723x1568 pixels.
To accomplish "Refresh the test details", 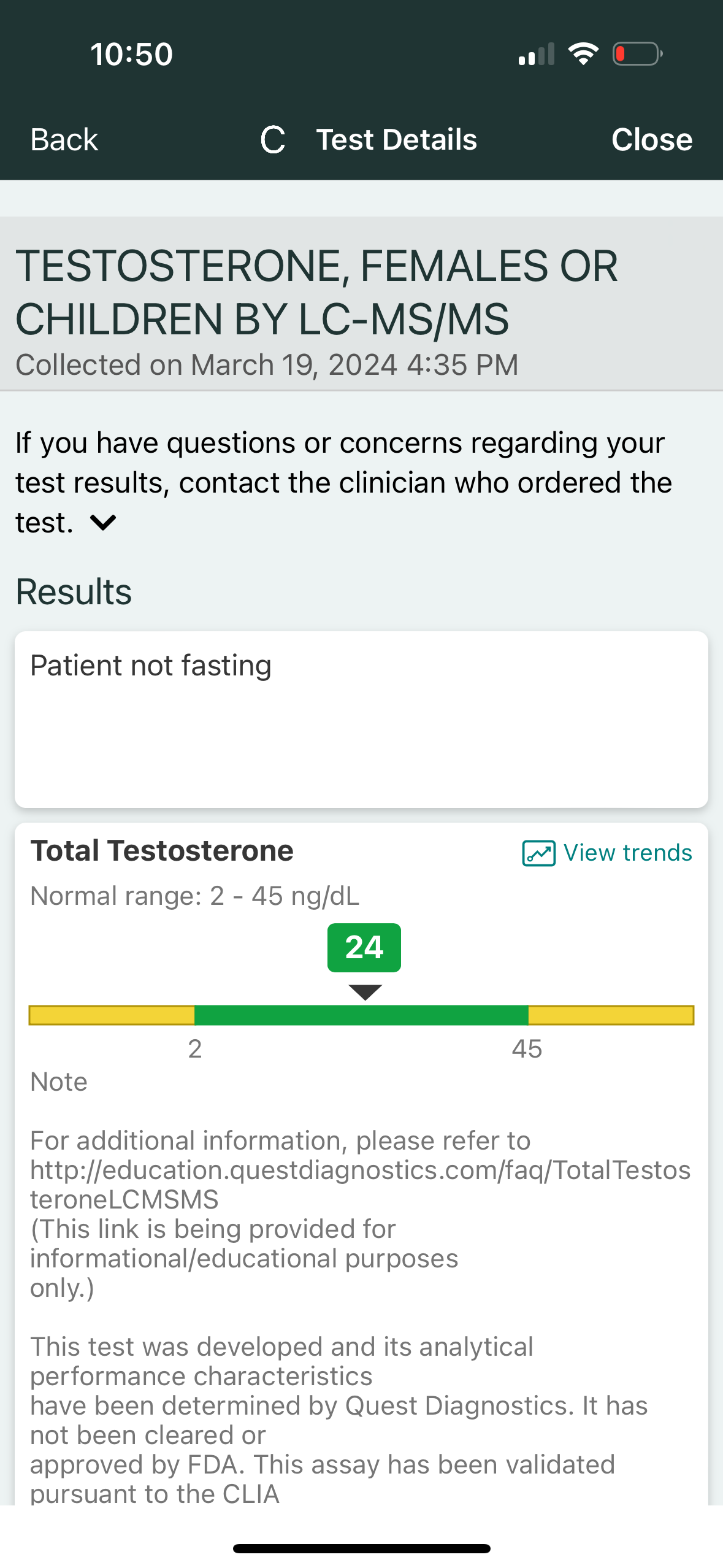I will 273,139.
